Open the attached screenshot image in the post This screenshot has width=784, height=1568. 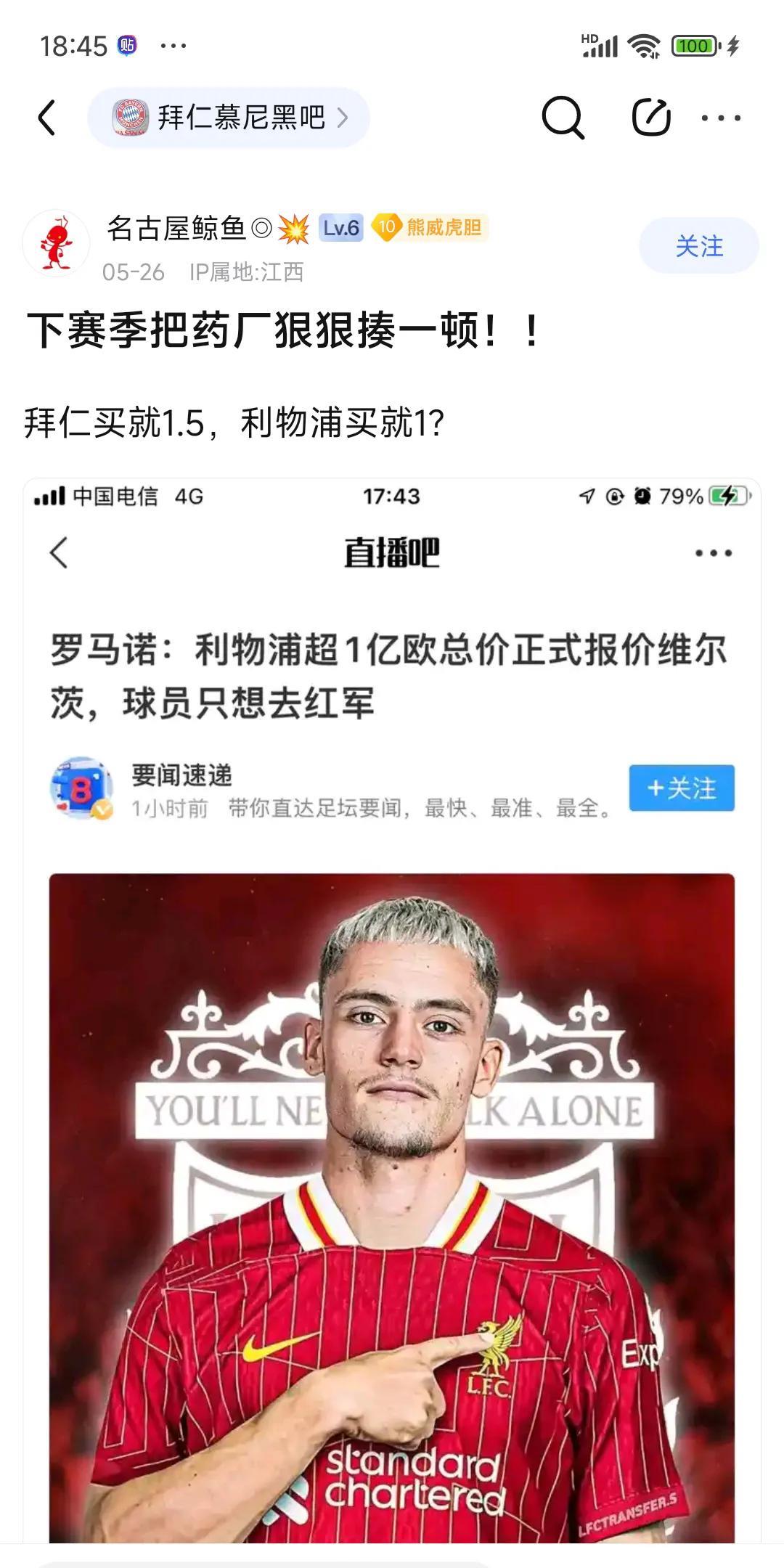tap(392, 1016)
